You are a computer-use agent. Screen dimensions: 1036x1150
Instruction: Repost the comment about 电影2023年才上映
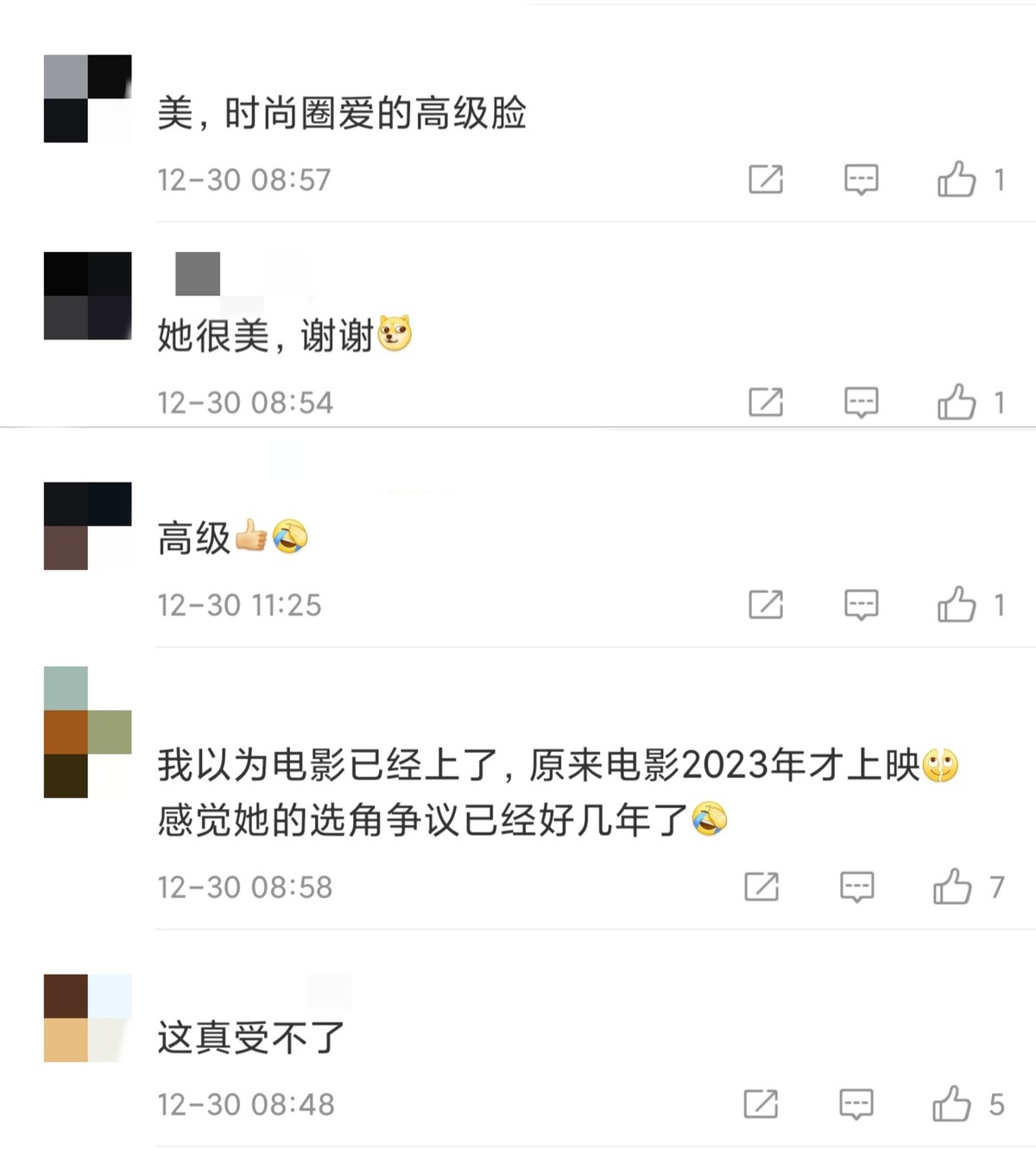tap(761, 887)
